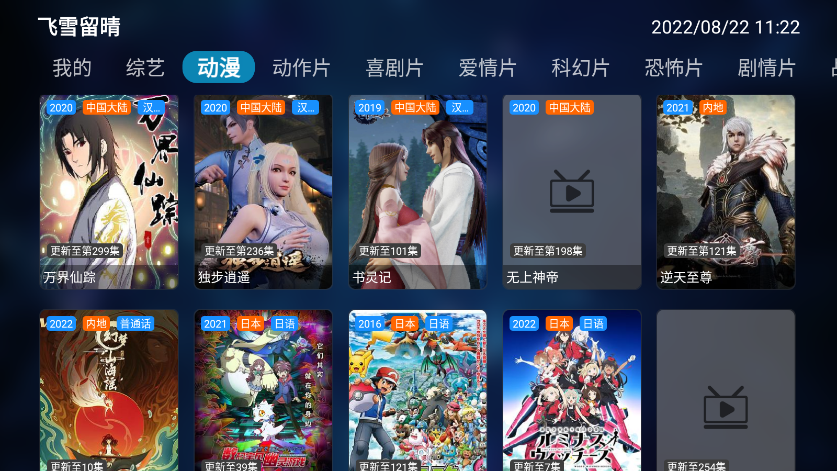Viewport: 837px width, 471px height.
Task: Switch to the 剧情片 tab
Action: [x=766, y=68]
